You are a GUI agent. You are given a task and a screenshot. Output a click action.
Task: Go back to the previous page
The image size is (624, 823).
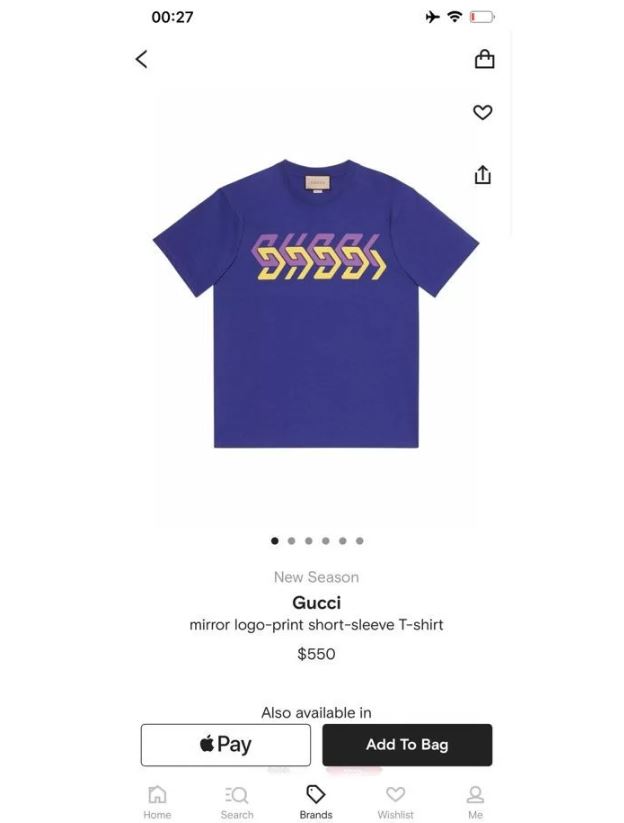[x=141, y=59]
